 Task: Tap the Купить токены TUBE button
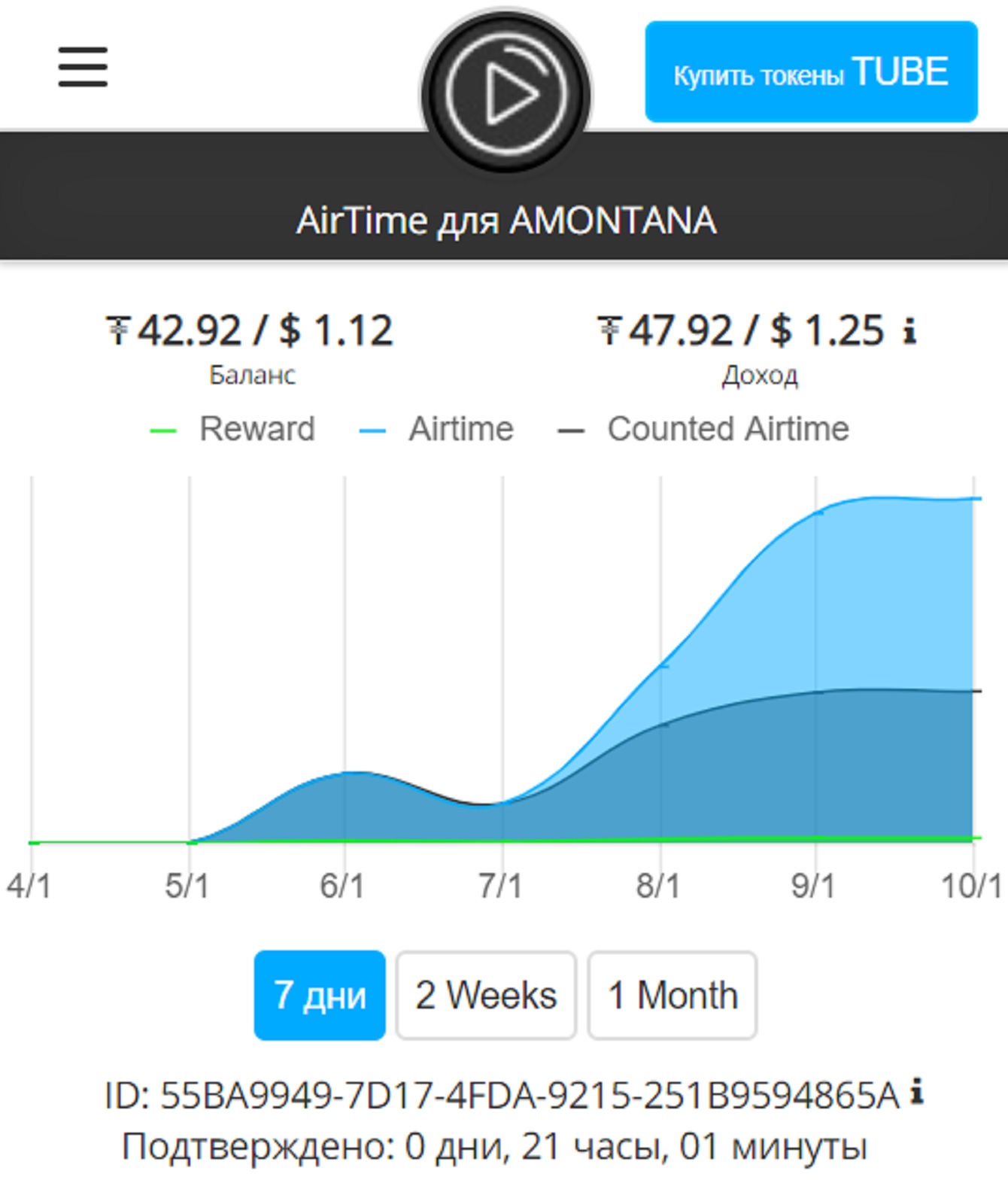pyautogui.click(x=811, y=72)
